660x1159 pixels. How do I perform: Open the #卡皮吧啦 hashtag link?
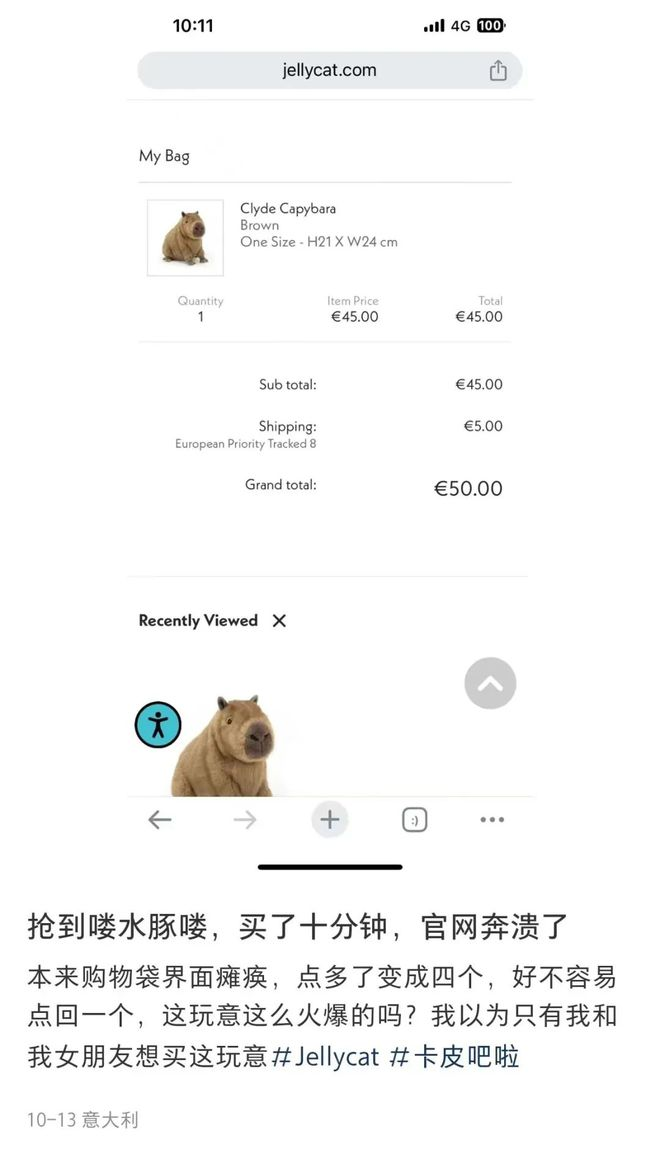[x=454, y=1056]
